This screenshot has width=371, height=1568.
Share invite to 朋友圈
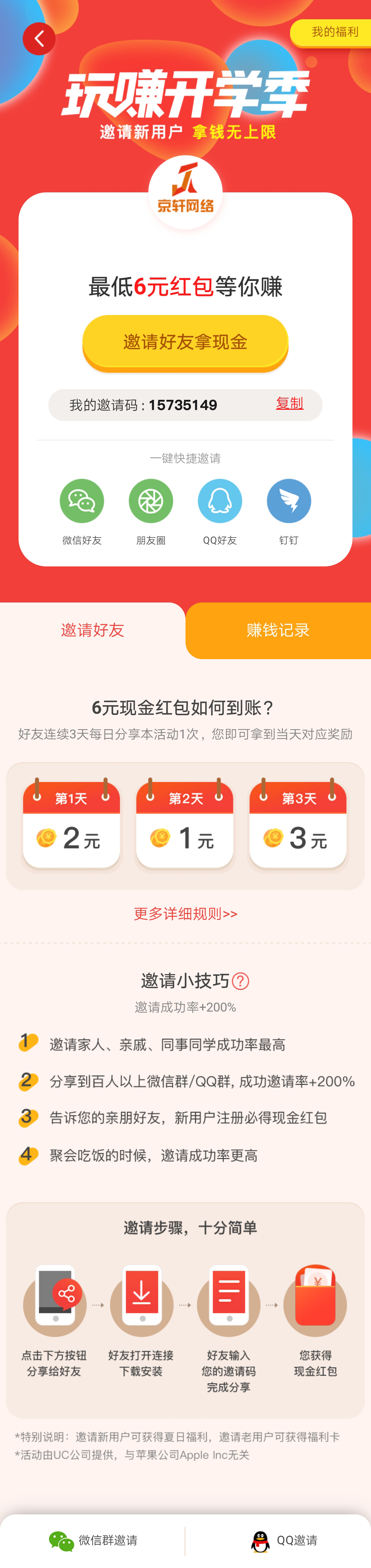150,501
